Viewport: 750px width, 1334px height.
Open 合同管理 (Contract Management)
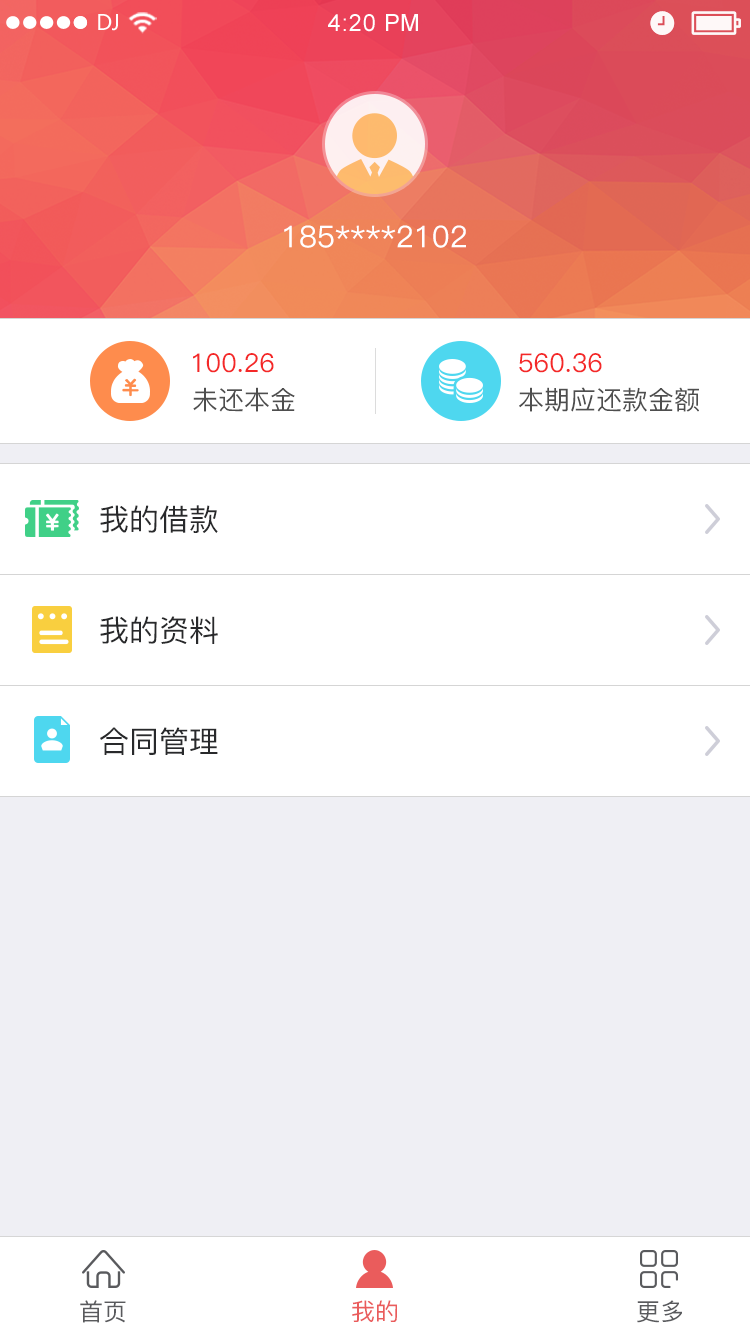click(x=375, y=741)
